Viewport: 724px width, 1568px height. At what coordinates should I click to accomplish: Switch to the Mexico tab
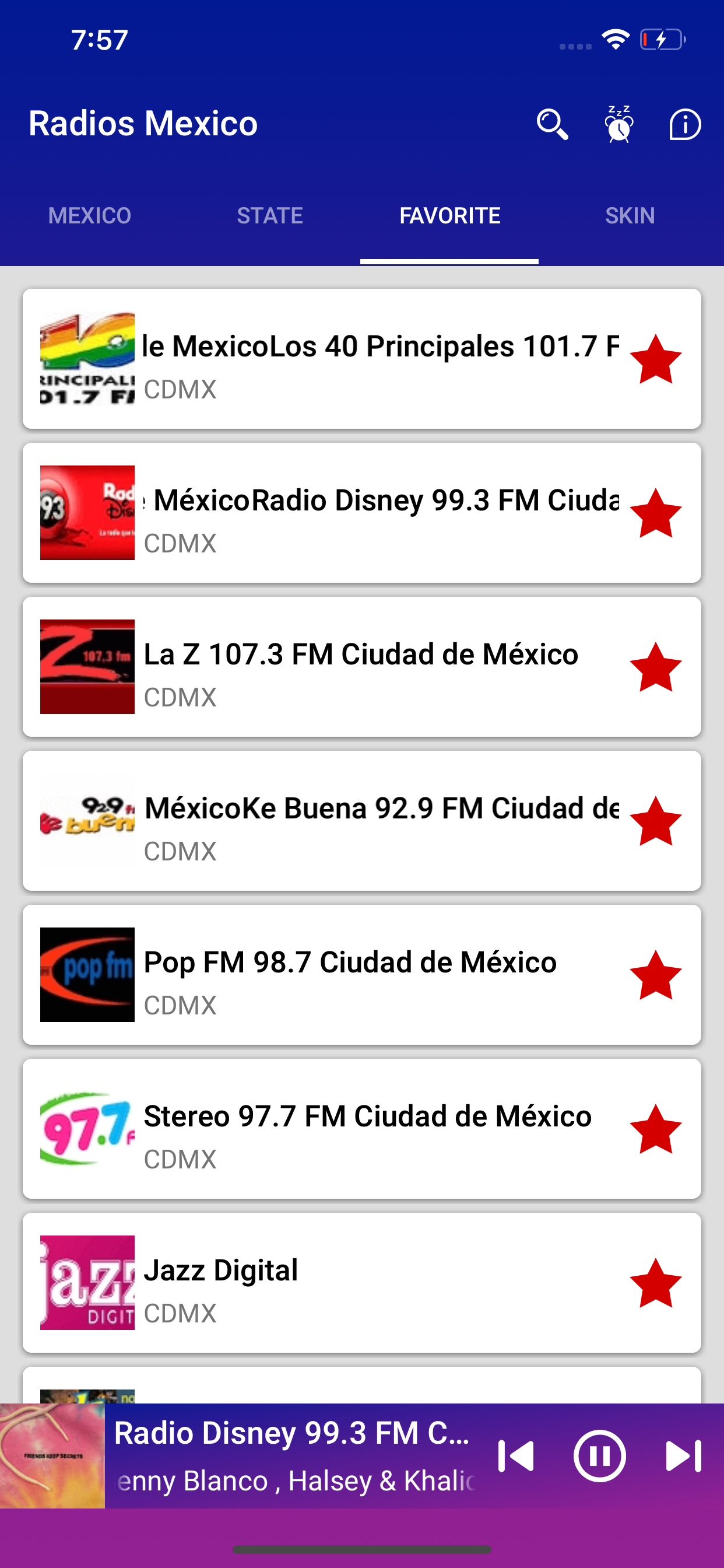click(x=89, y=215)
